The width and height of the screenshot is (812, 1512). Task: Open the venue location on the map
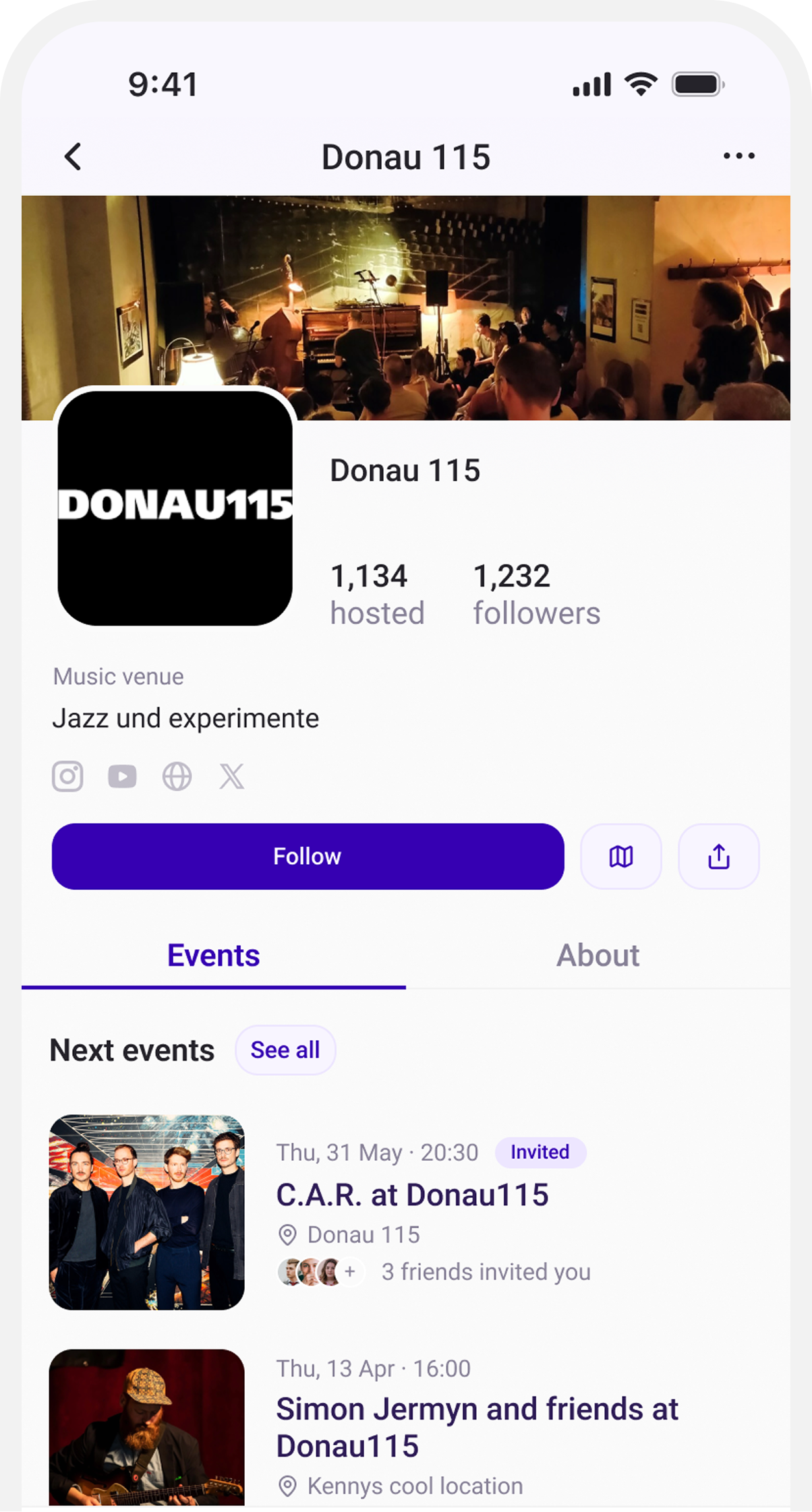[x=620, y=856]
